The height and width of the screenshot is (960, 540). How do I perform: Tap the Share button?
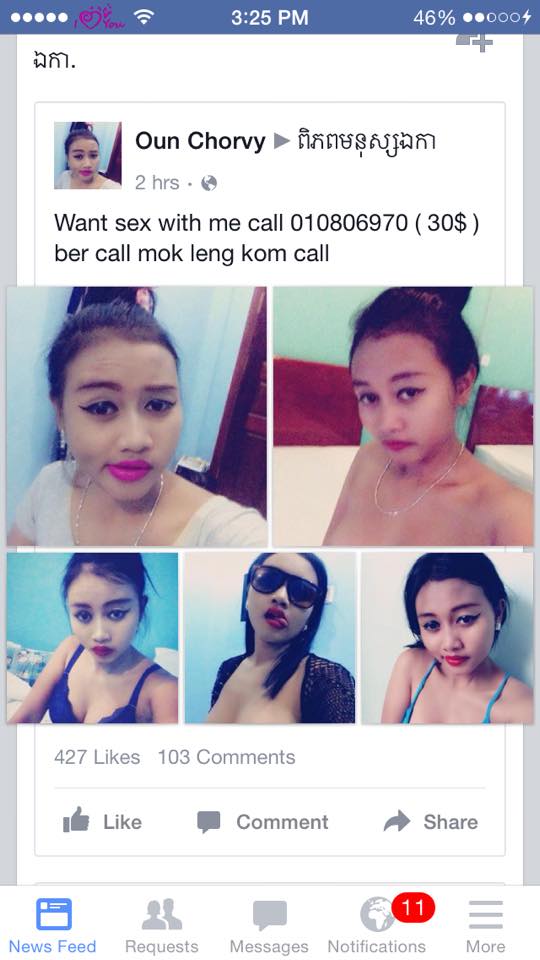click(x=430, y=822)
